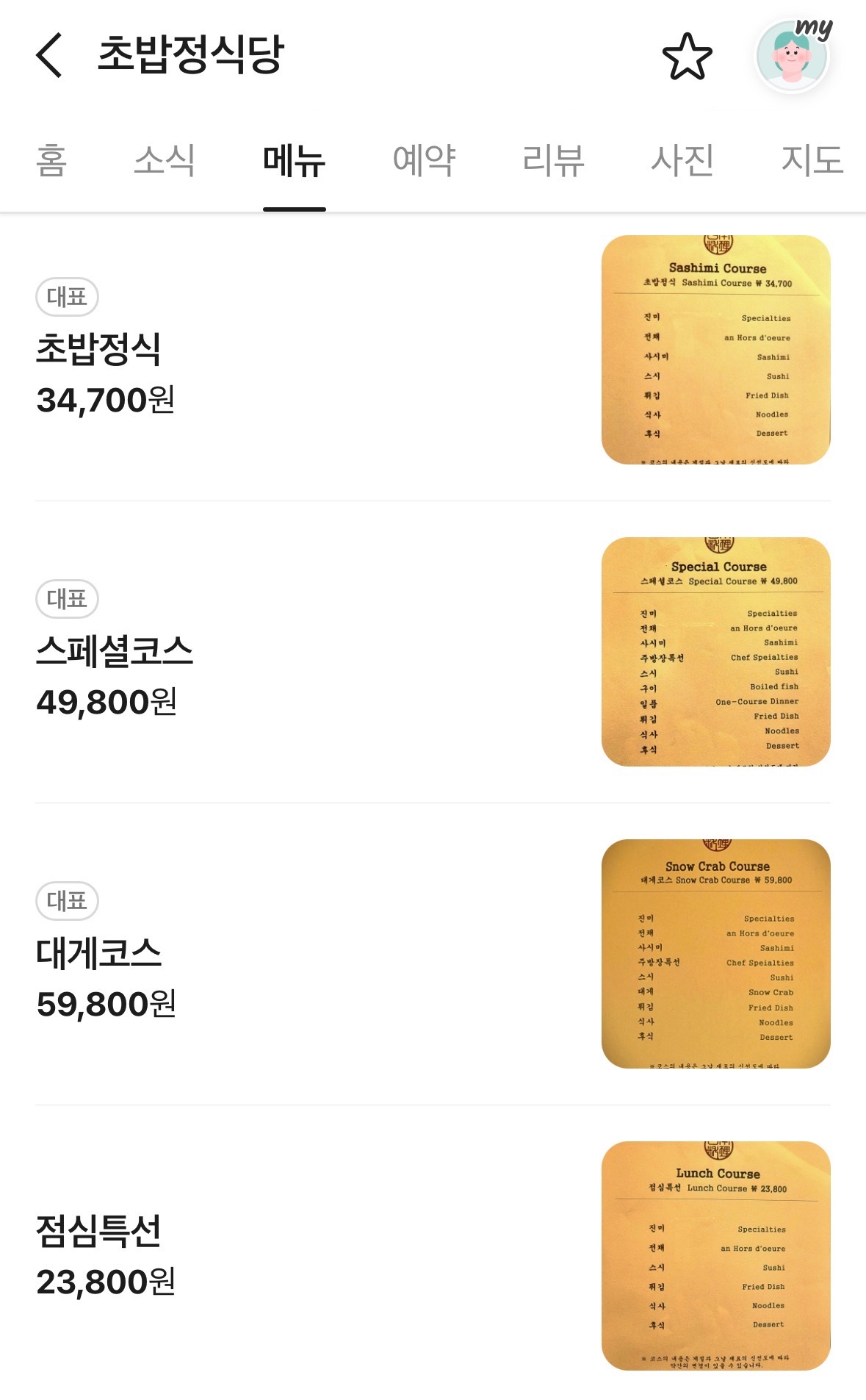View the Lunch Course menu photo
866x1400 pixels.
(x=716, y=1256)
